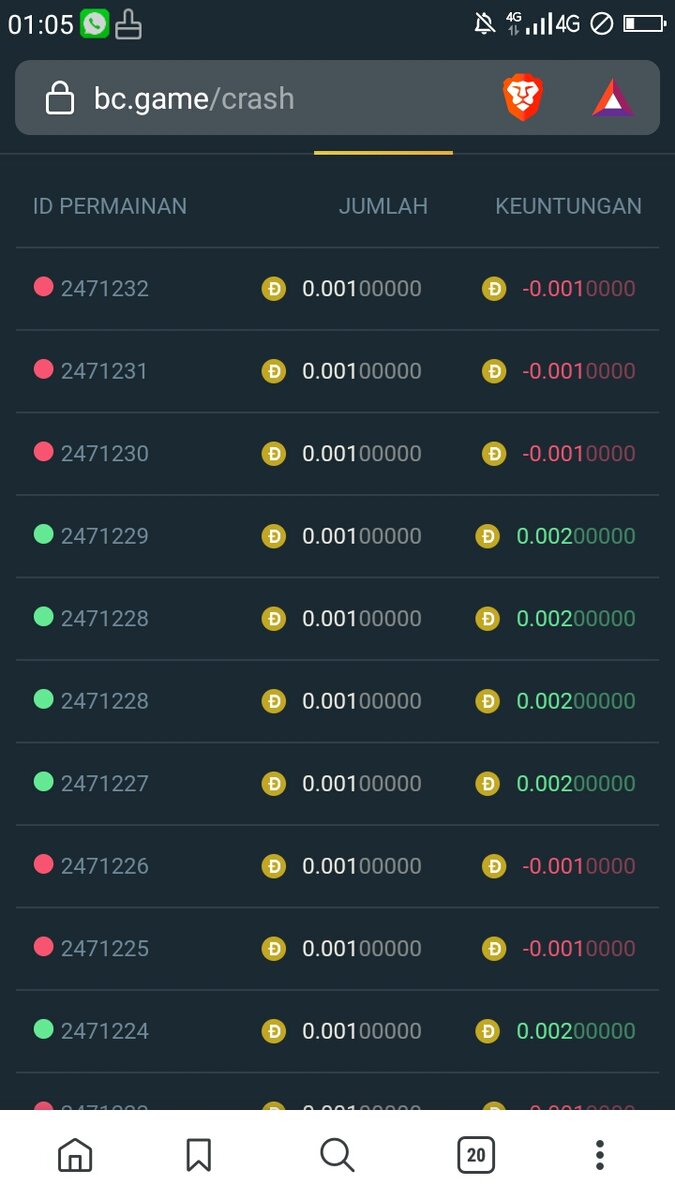The width and height of the screenshot is (675, 1200).
Task: Open the Brave Rewards triangle icon
Action: pos(613,98)
